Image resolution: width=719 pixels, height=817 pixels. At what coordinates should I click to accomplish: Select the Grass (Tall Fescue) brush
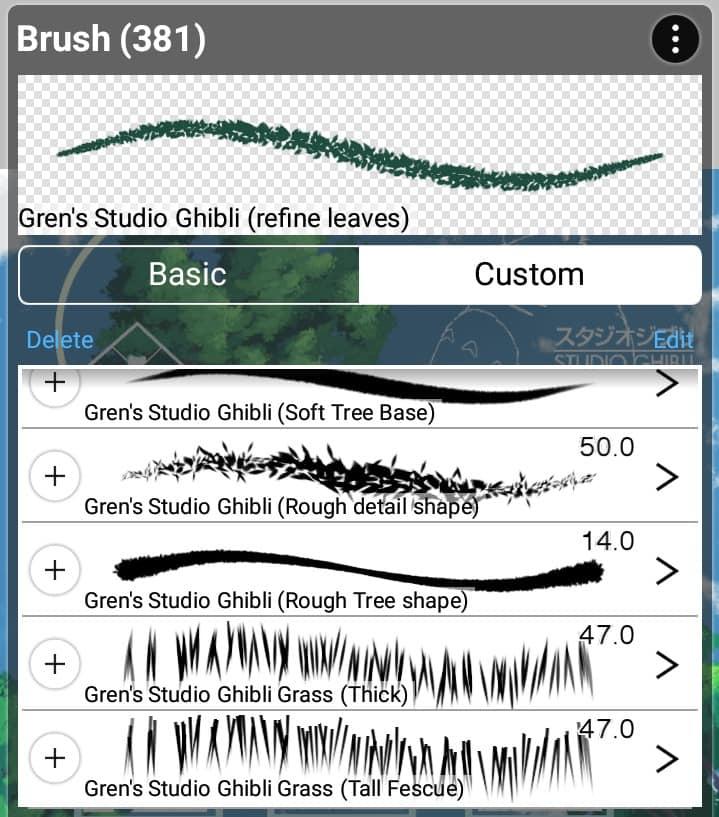(360, 758)
